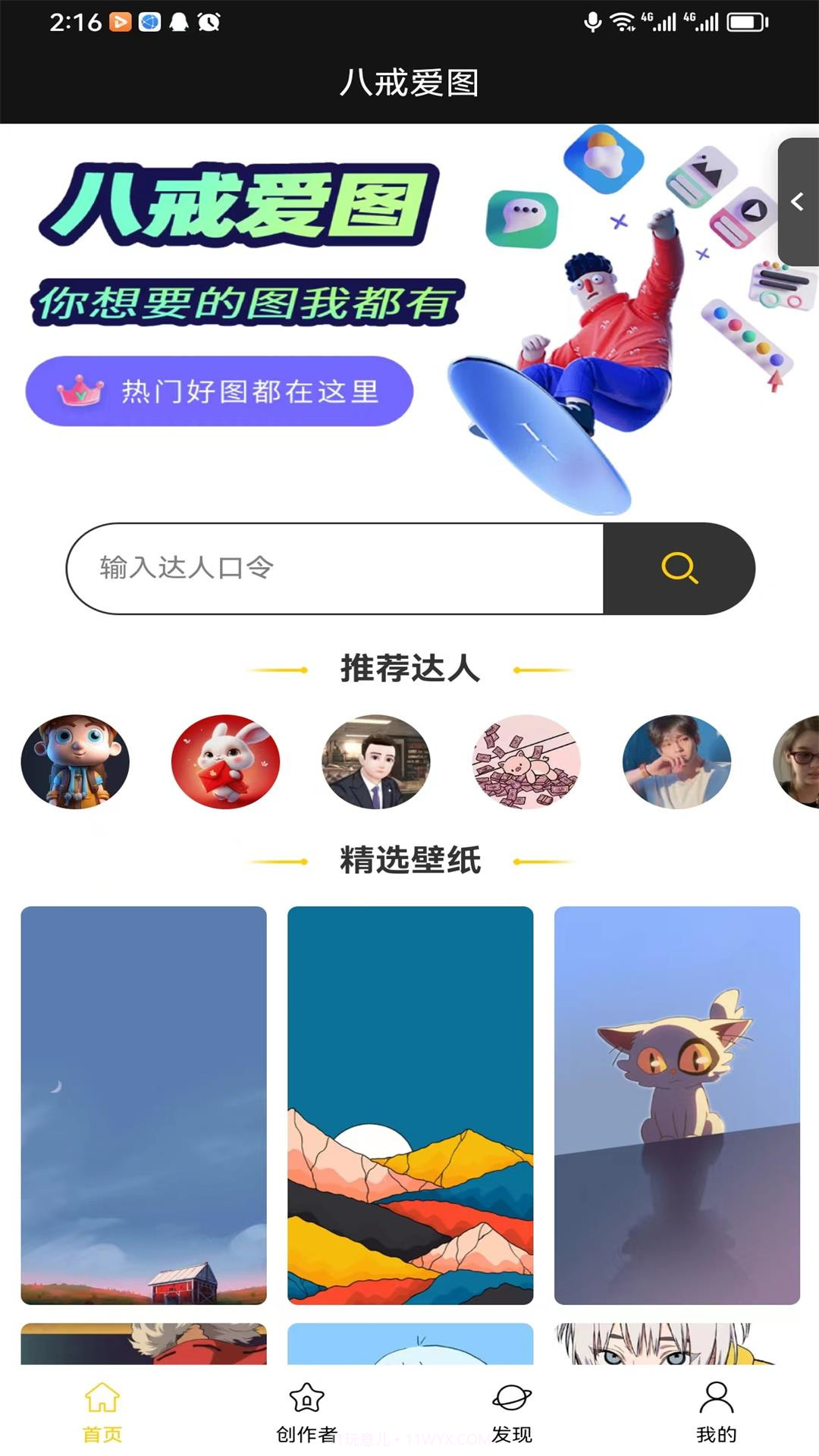Open the 发现 planet icon
This screenshot has height=1456, width=819.
[512, 1398]
